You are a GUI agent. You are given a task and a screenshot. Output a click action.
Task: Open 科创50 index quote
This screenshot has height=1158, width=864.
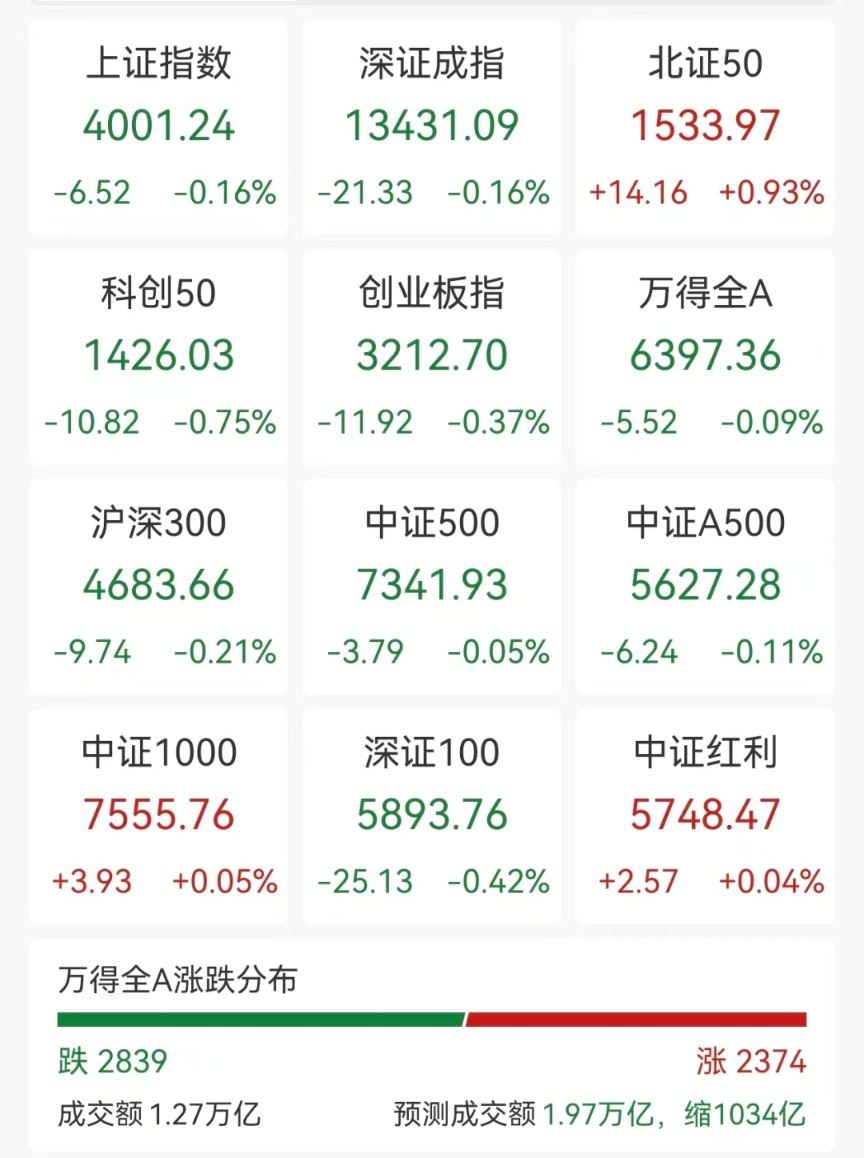click(159, 356)
